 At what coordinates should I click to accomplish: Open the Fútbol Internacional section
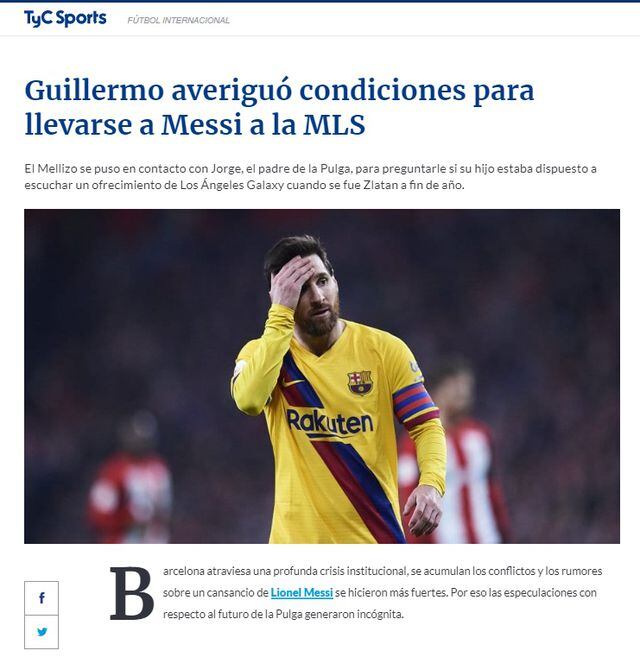coord(178,20)
